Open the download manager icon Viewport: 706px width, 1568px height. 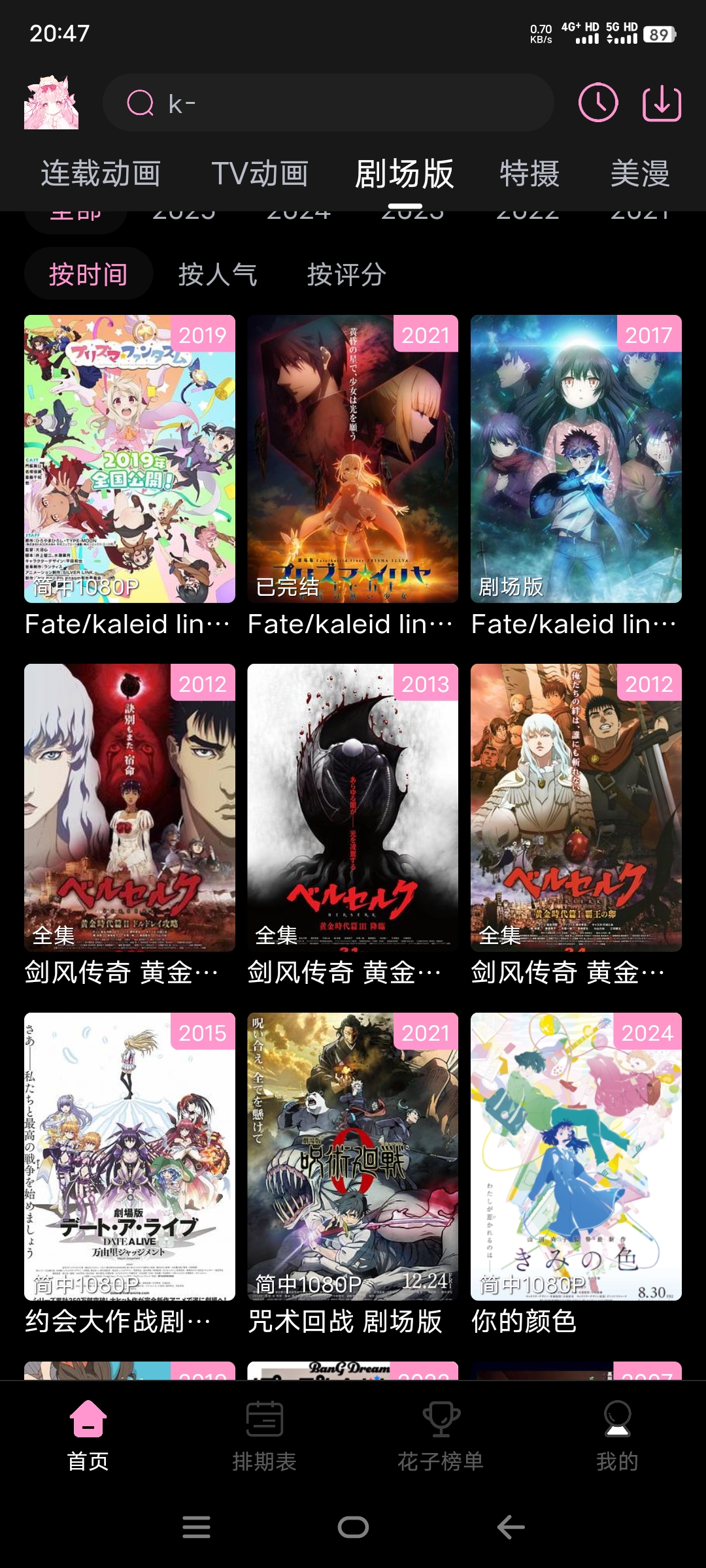click(x=662, y=103)
